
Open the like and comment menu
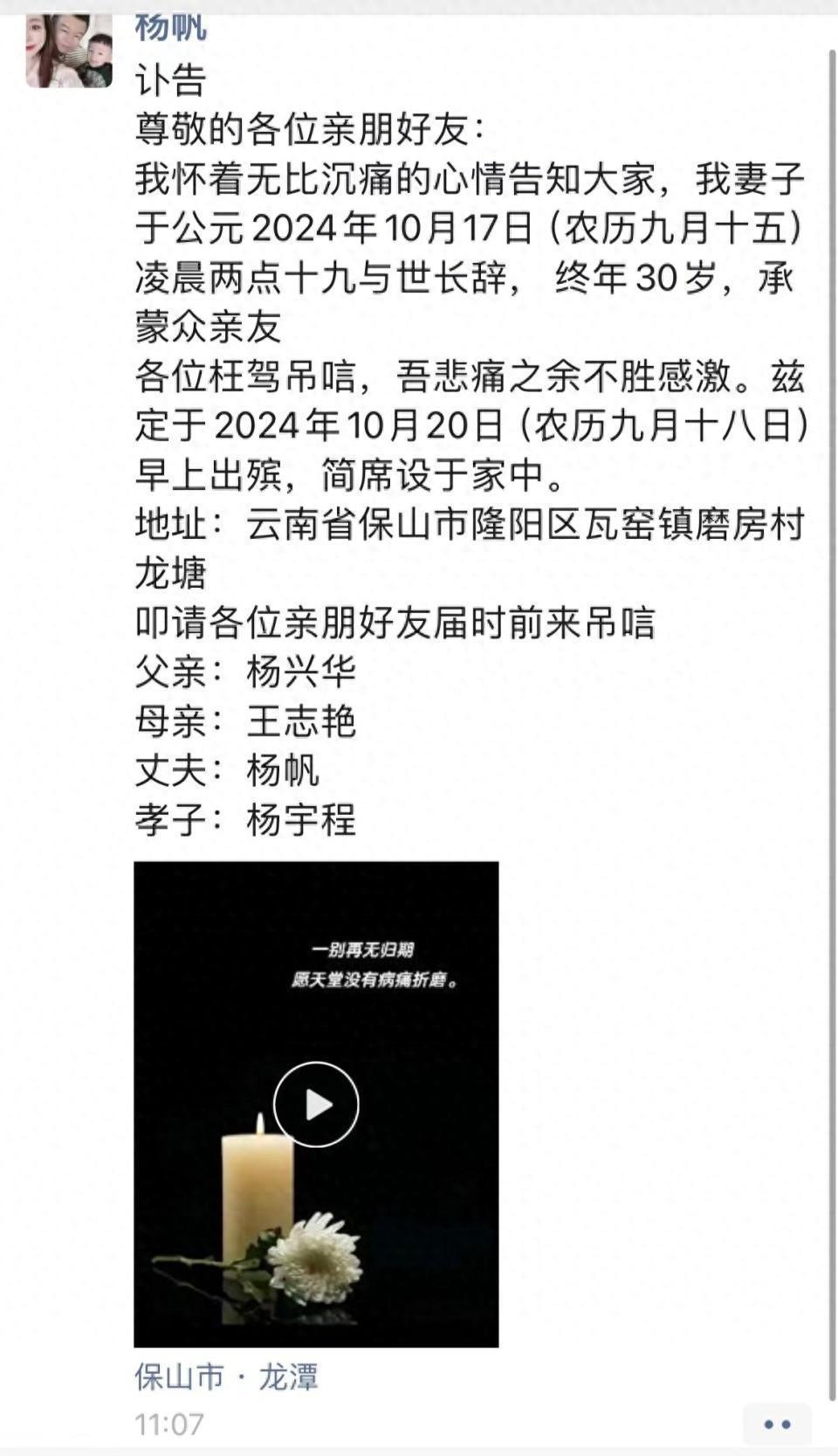777,1424
